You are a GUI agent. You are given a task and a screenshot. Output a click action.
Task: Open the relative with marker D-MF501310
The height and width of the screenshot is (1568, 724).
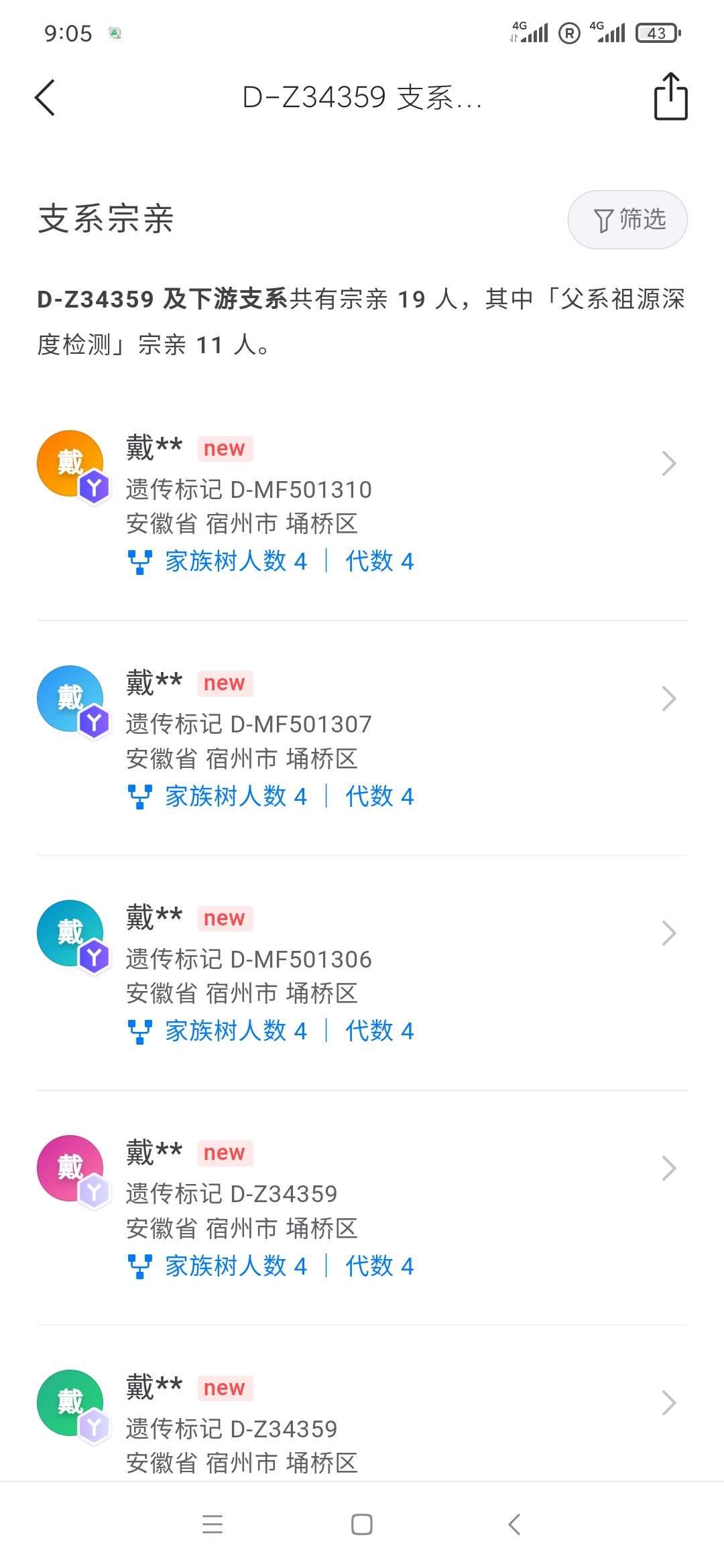362,503
